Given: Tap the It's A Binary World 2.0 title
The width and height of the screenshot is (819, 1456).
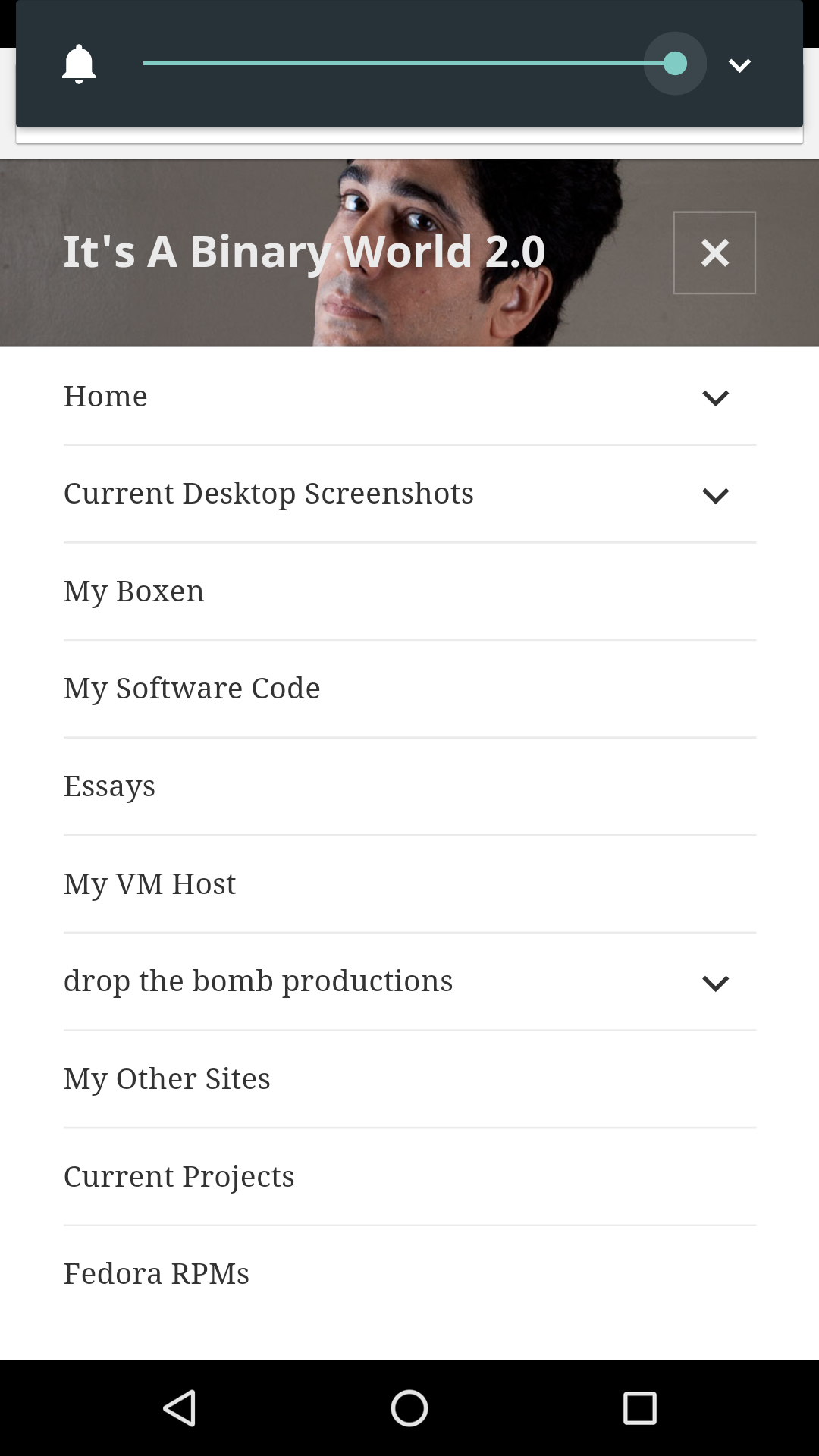Looking at the screenshot, I should pyautogui.click(x=304, y=252).
